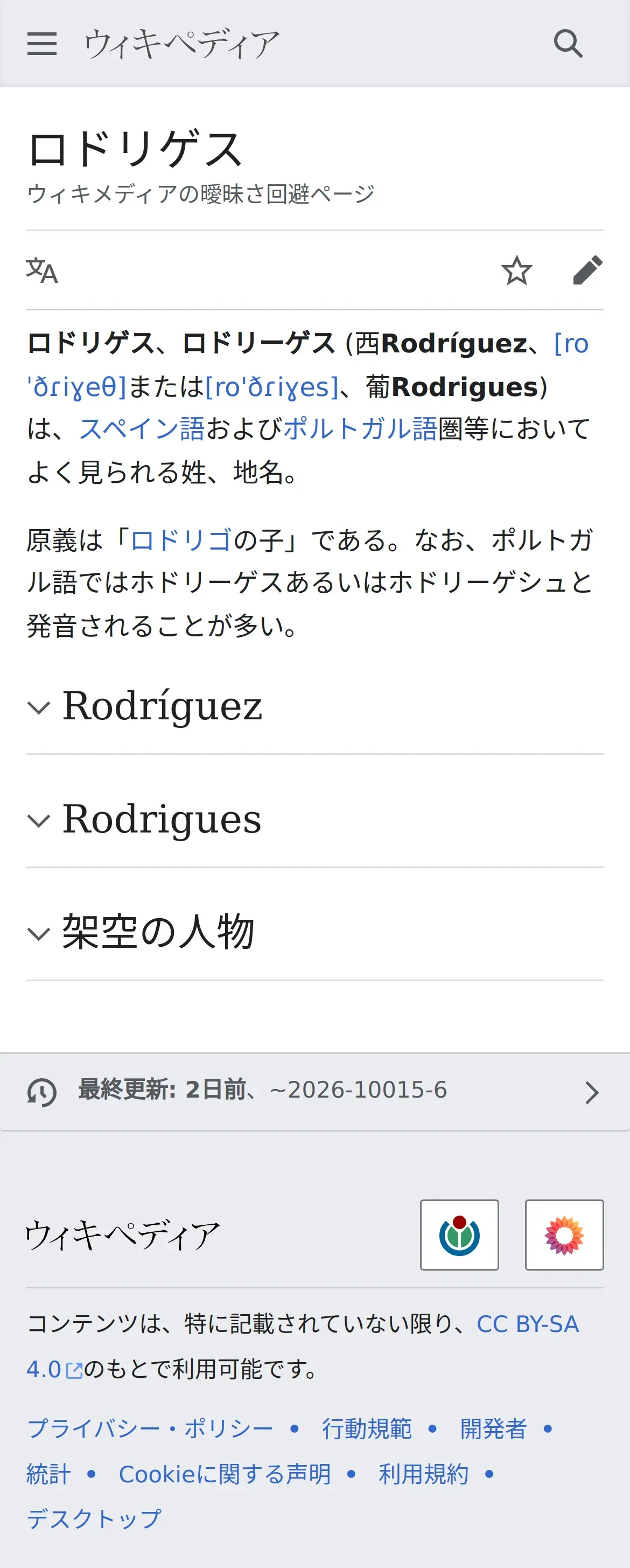The width and height of the screenshot is (630, 1568).
Task: Read the Cookieに関する声明
Action: [x=225, y=1474]
